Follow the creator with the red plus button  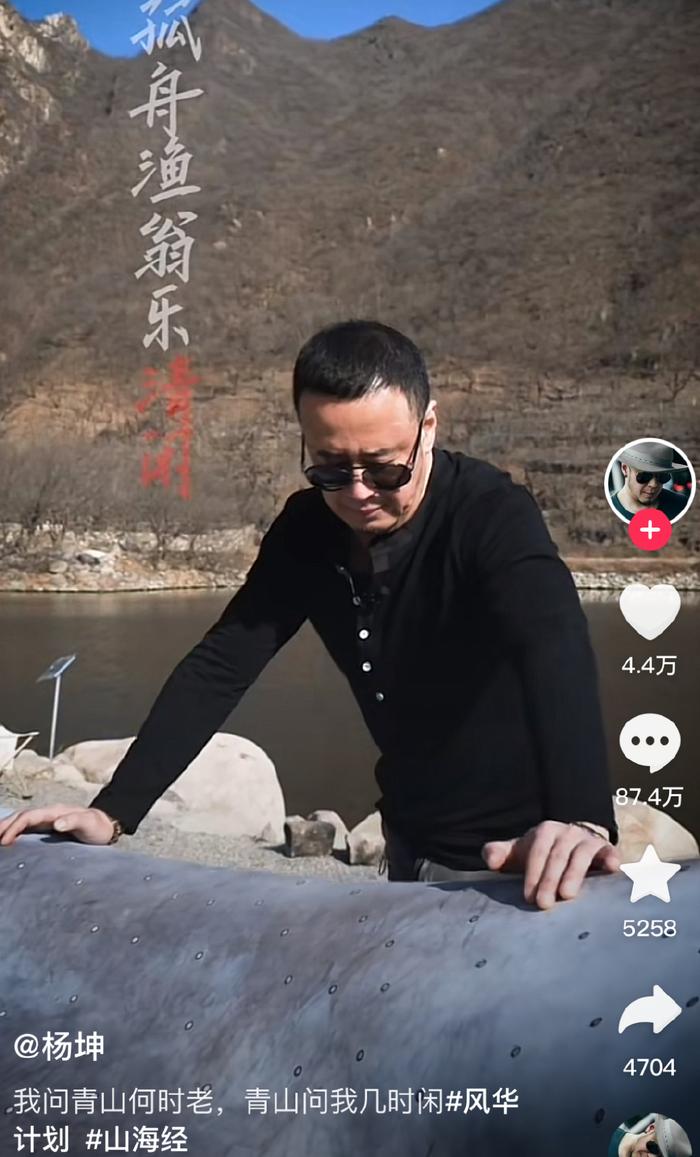click(x=650, y=530)
